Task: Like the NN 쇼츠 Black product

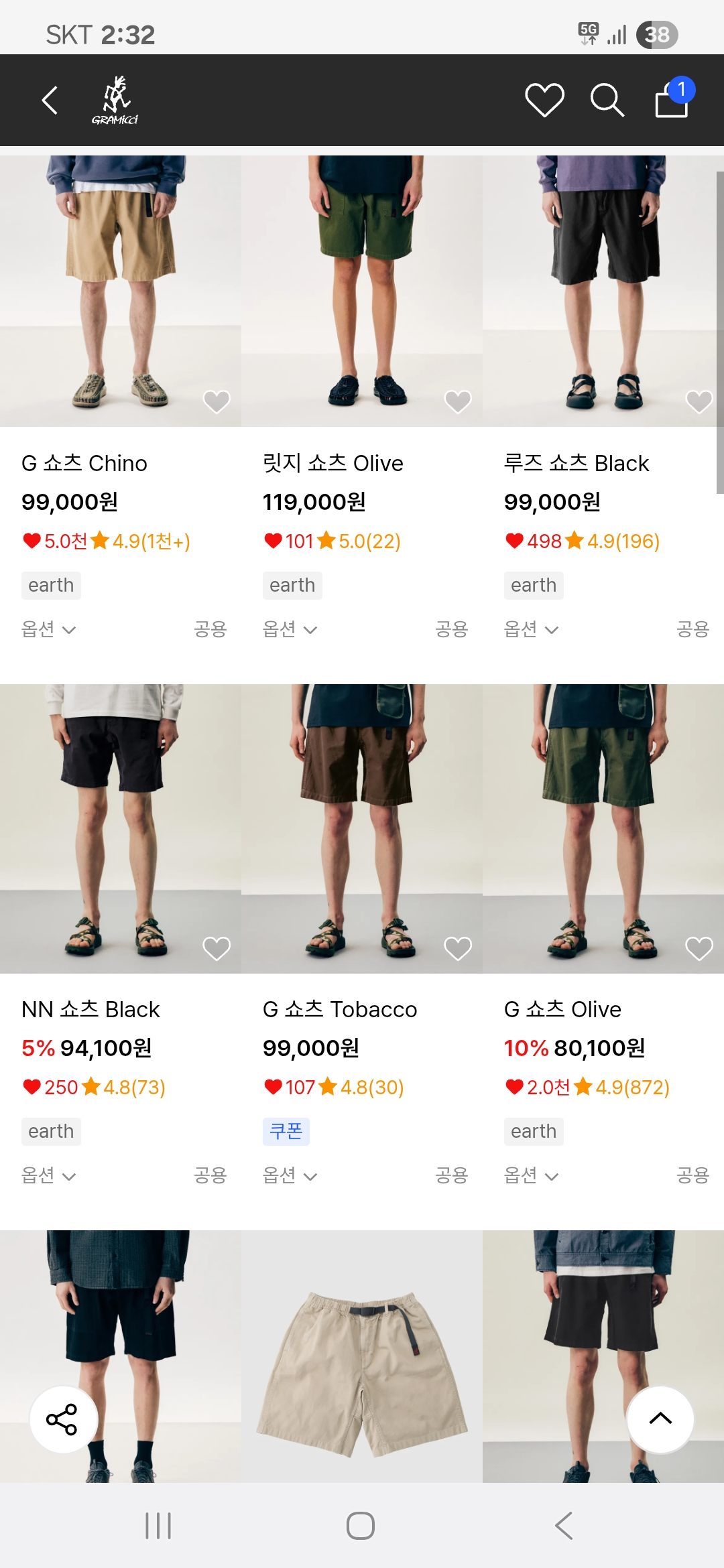Action: [217, 948]
